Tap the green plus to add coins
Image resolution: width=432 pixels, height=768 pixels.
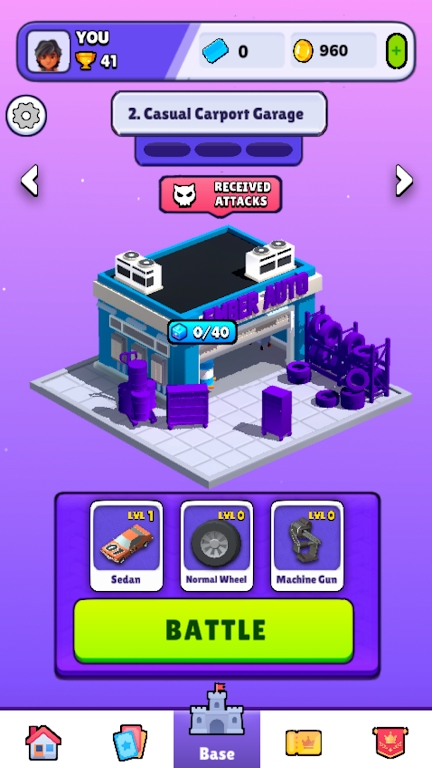tap(396, 50)
